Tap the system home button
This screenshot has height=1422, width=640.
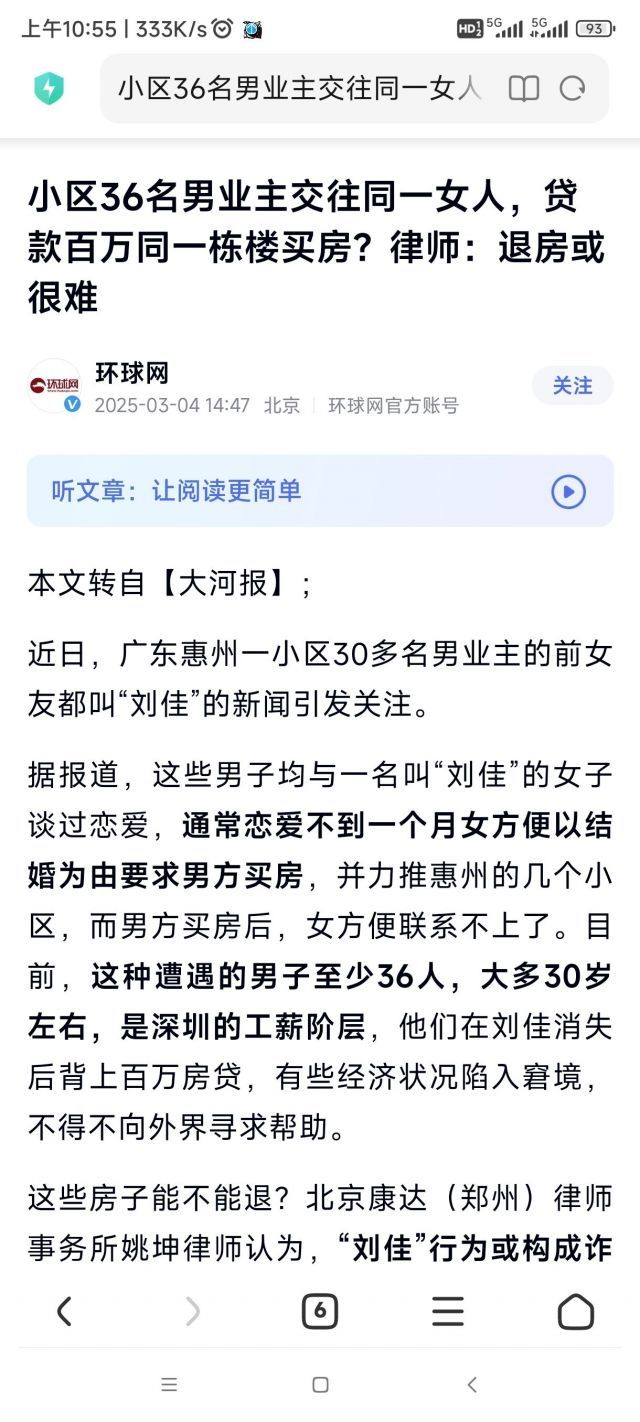tap(320, 1385)
